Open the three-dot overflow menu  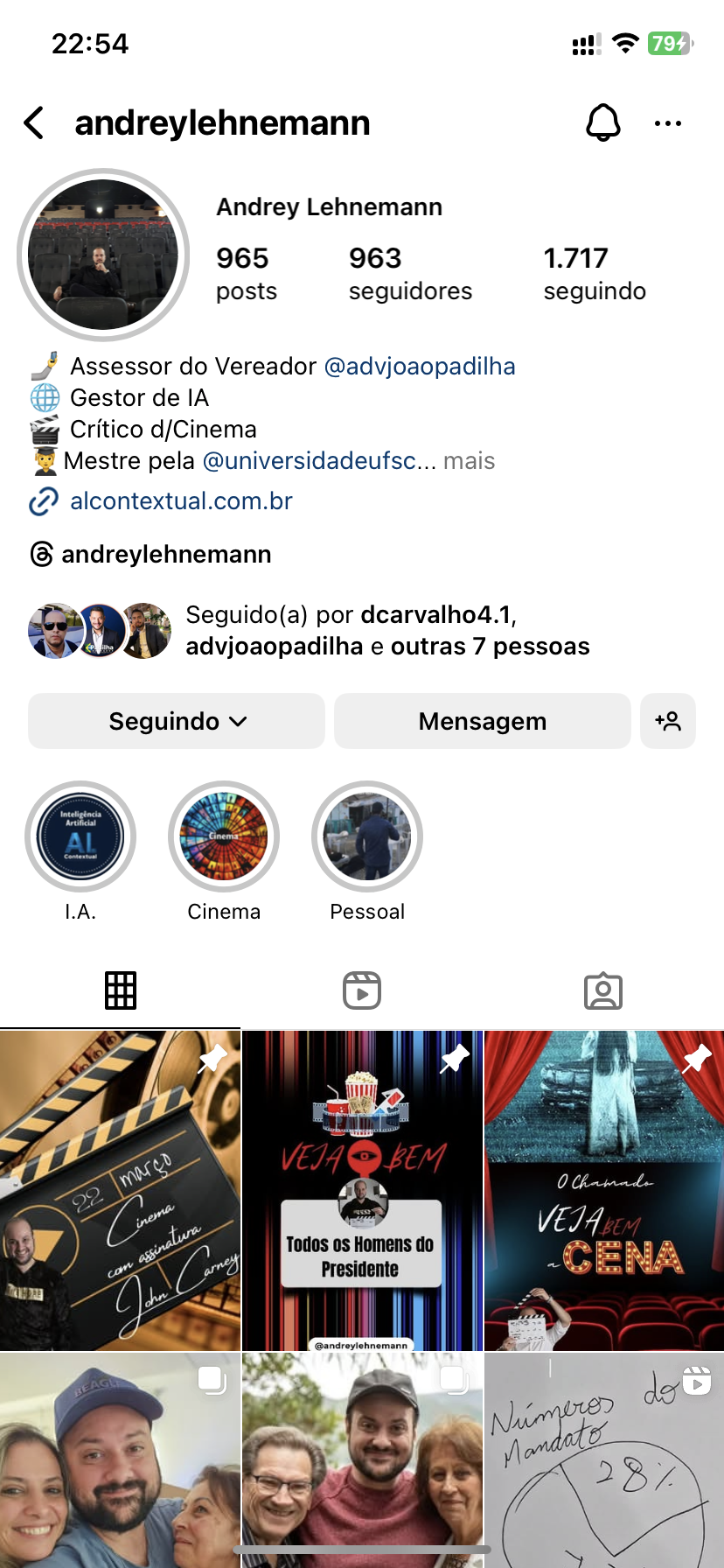click(x=667, y=123)
